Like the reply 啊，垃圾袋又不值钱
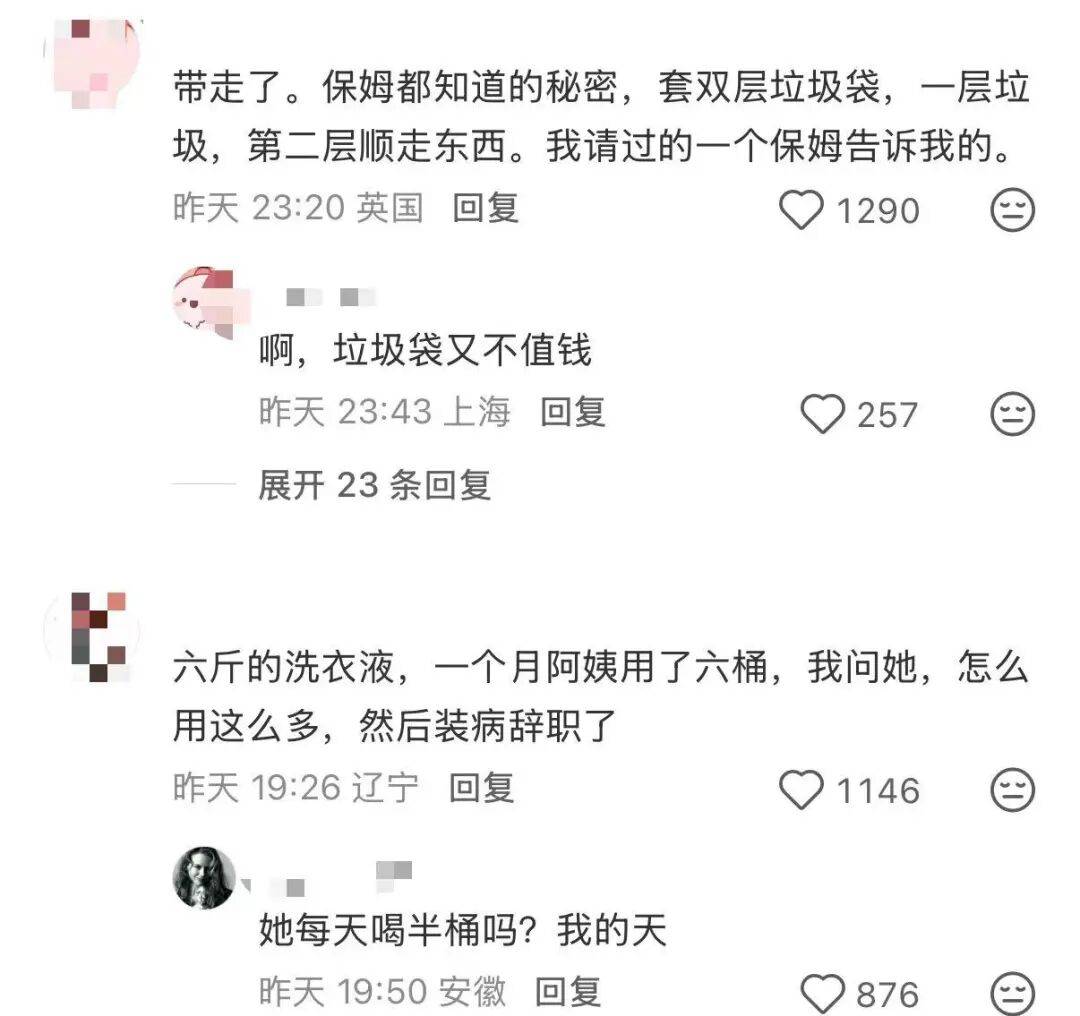This screenshot has height=1016, width=1080. point(824,414)
